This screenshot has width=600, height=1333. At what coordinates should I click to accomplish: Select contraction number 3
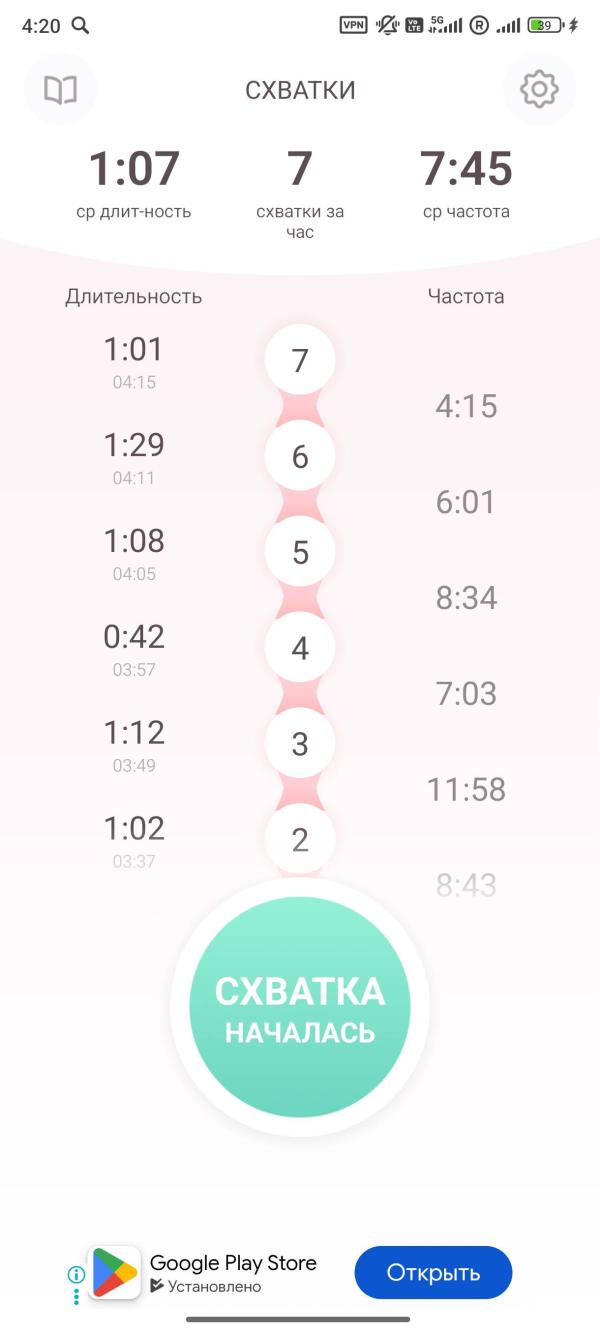pyautogui.click(x=300, y=744)
